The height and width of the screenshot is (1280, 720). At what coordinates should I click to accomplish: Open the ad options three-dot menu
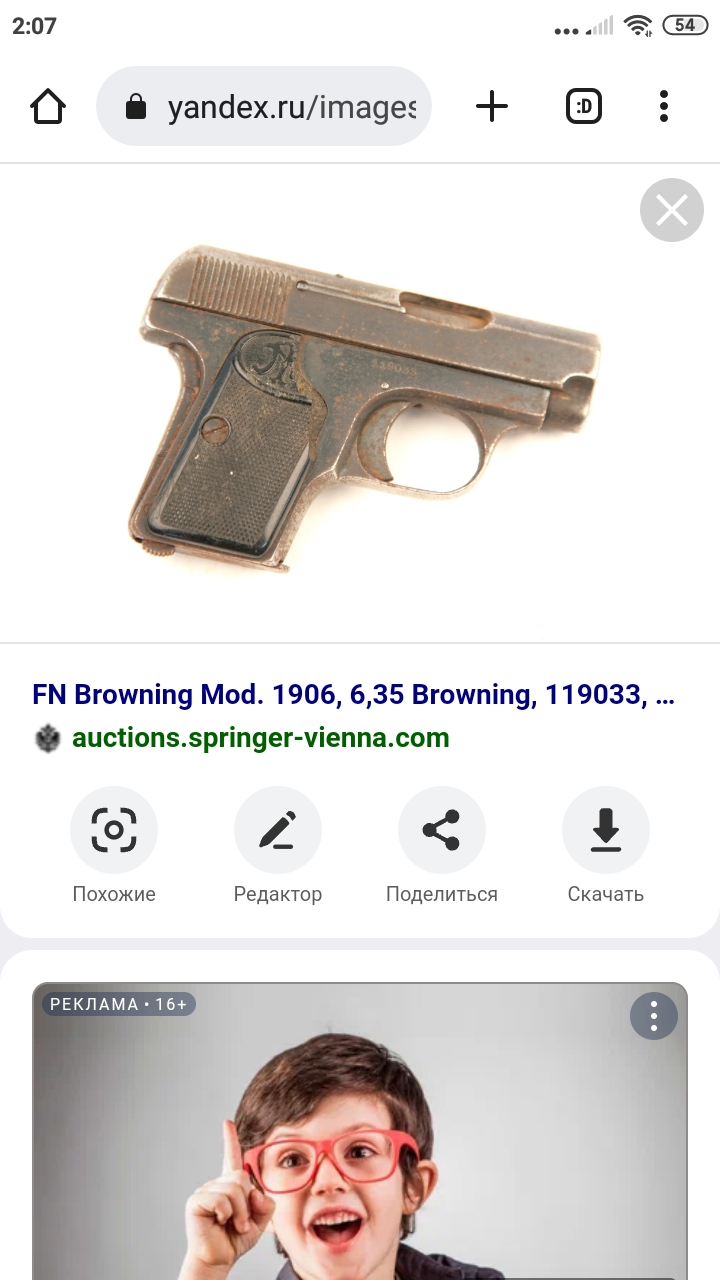pos(654,1016)
